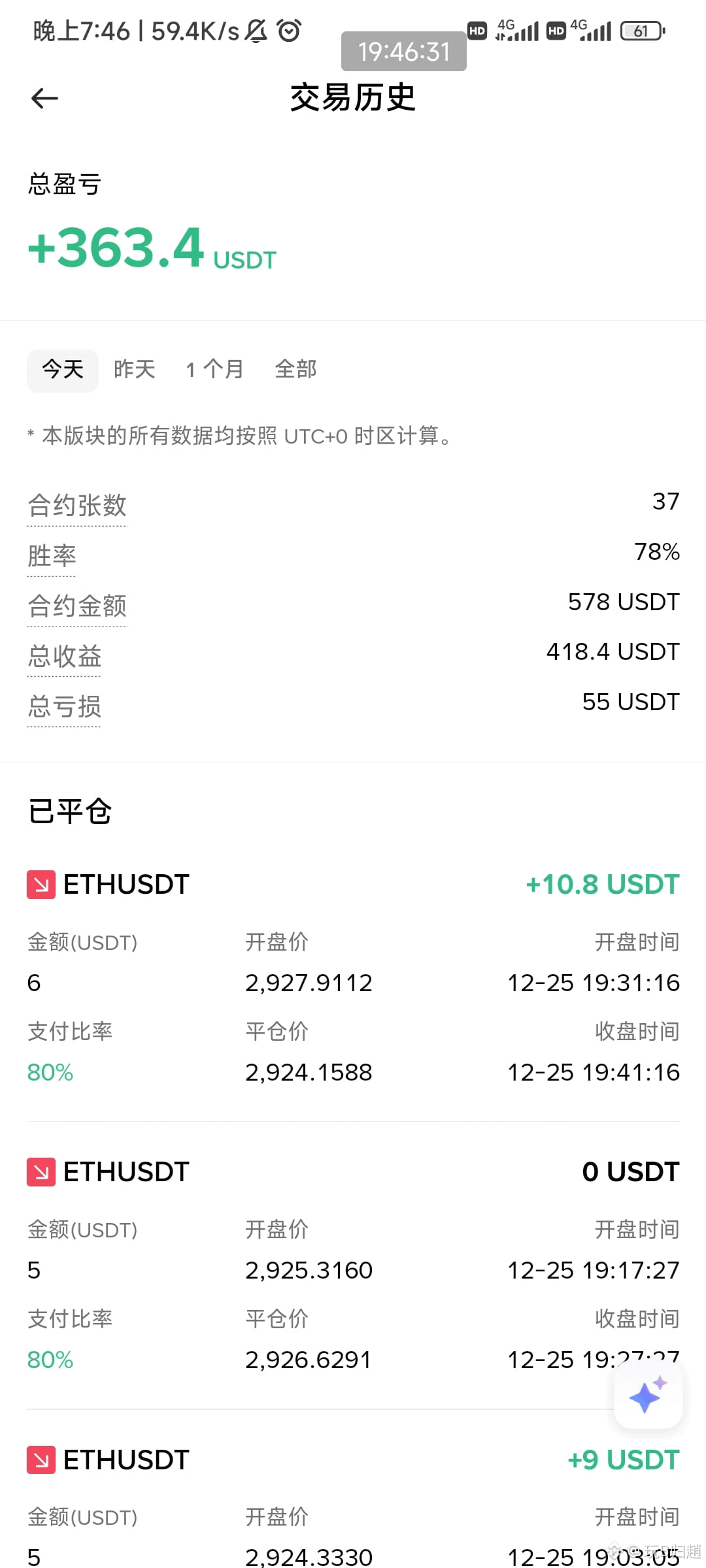The width and height of the screenshot is (706, 1568).
Task: Tap the 合约金额 label for explanation
Action: pyautogui.click(x=77, y=606)
